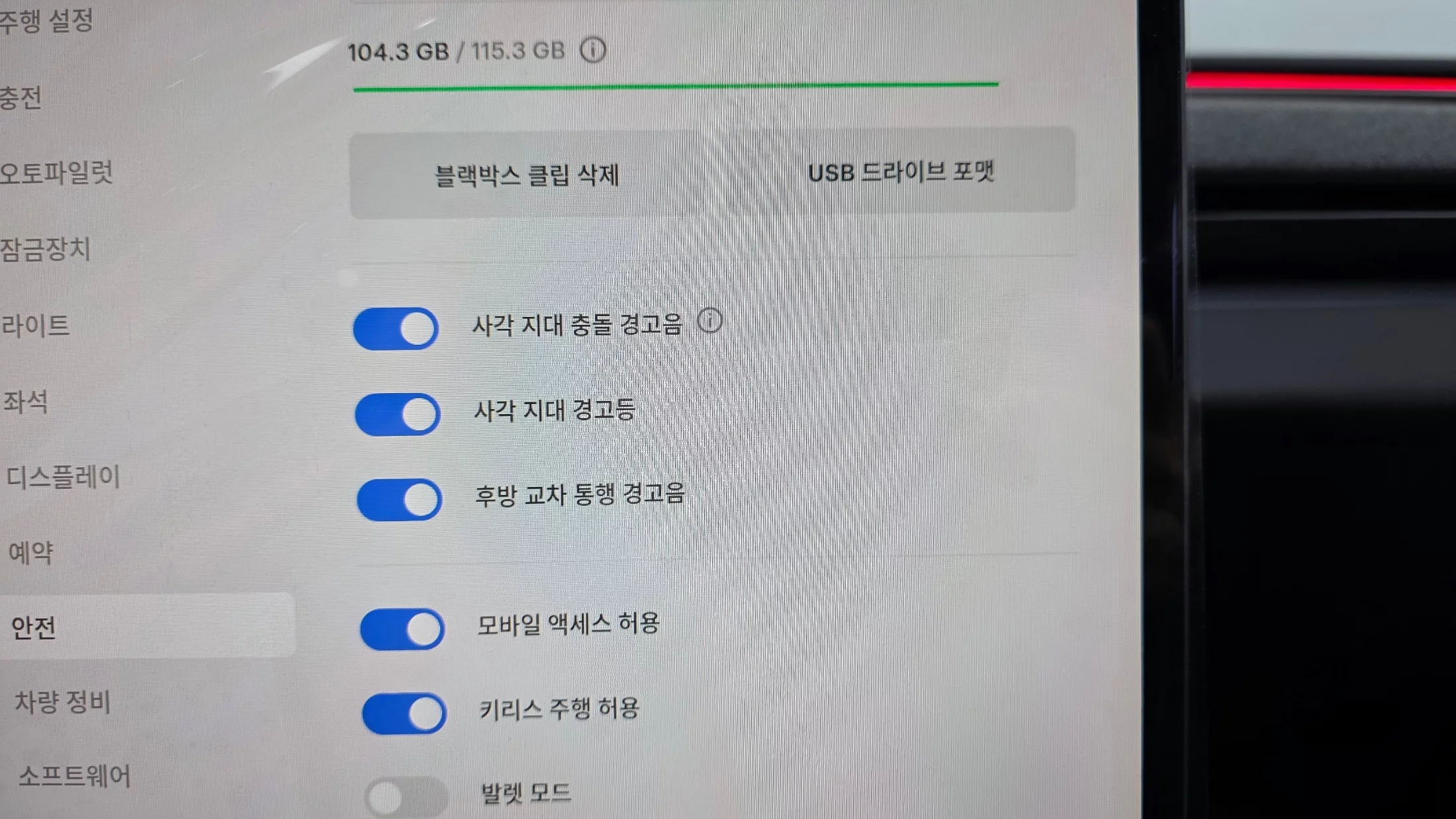Select USB 드라이브 포맷 button
Viewport: 1456px width, 819px height.
point(901,173)
